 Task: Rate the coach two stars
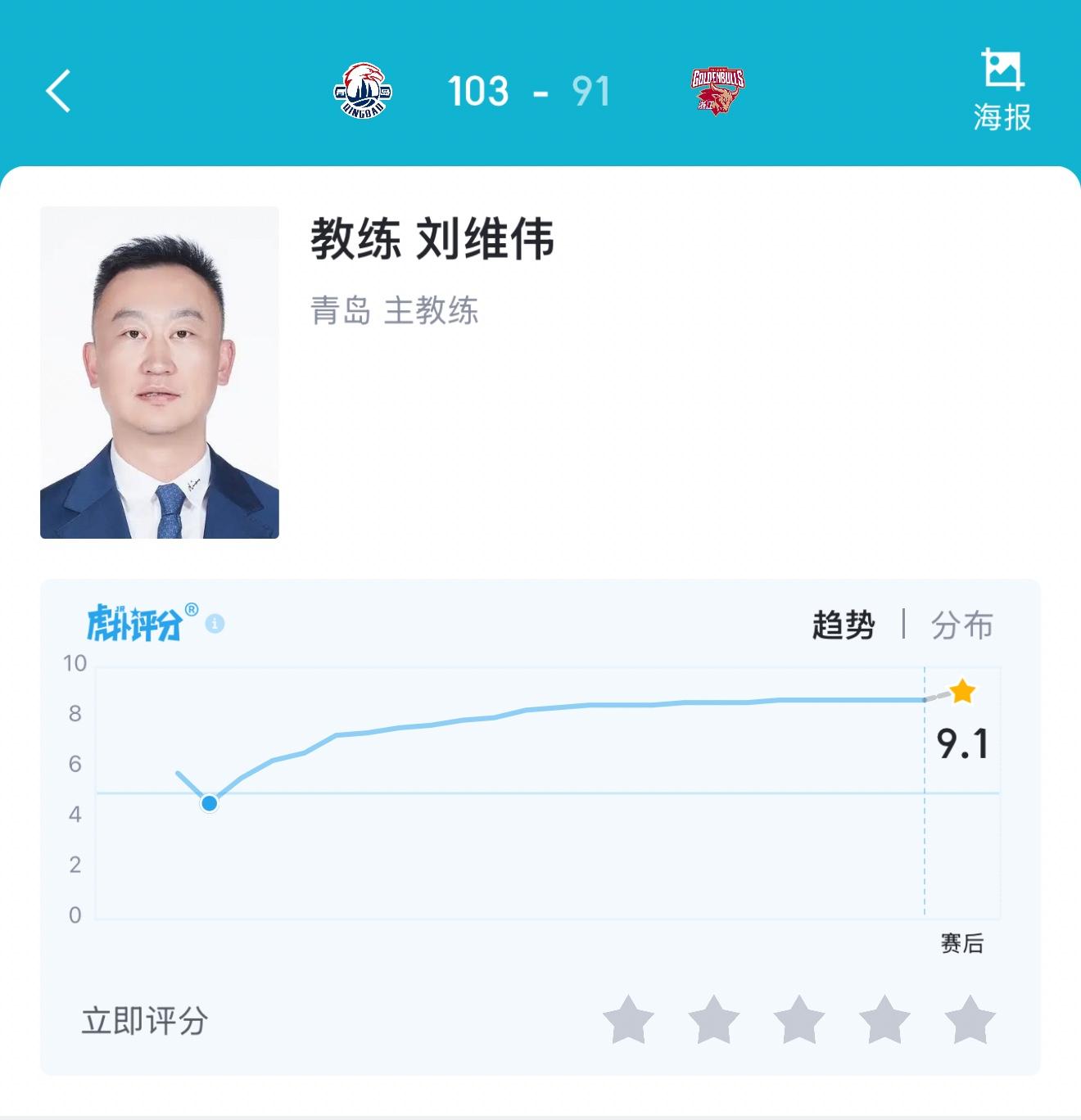pos(713,1020)
